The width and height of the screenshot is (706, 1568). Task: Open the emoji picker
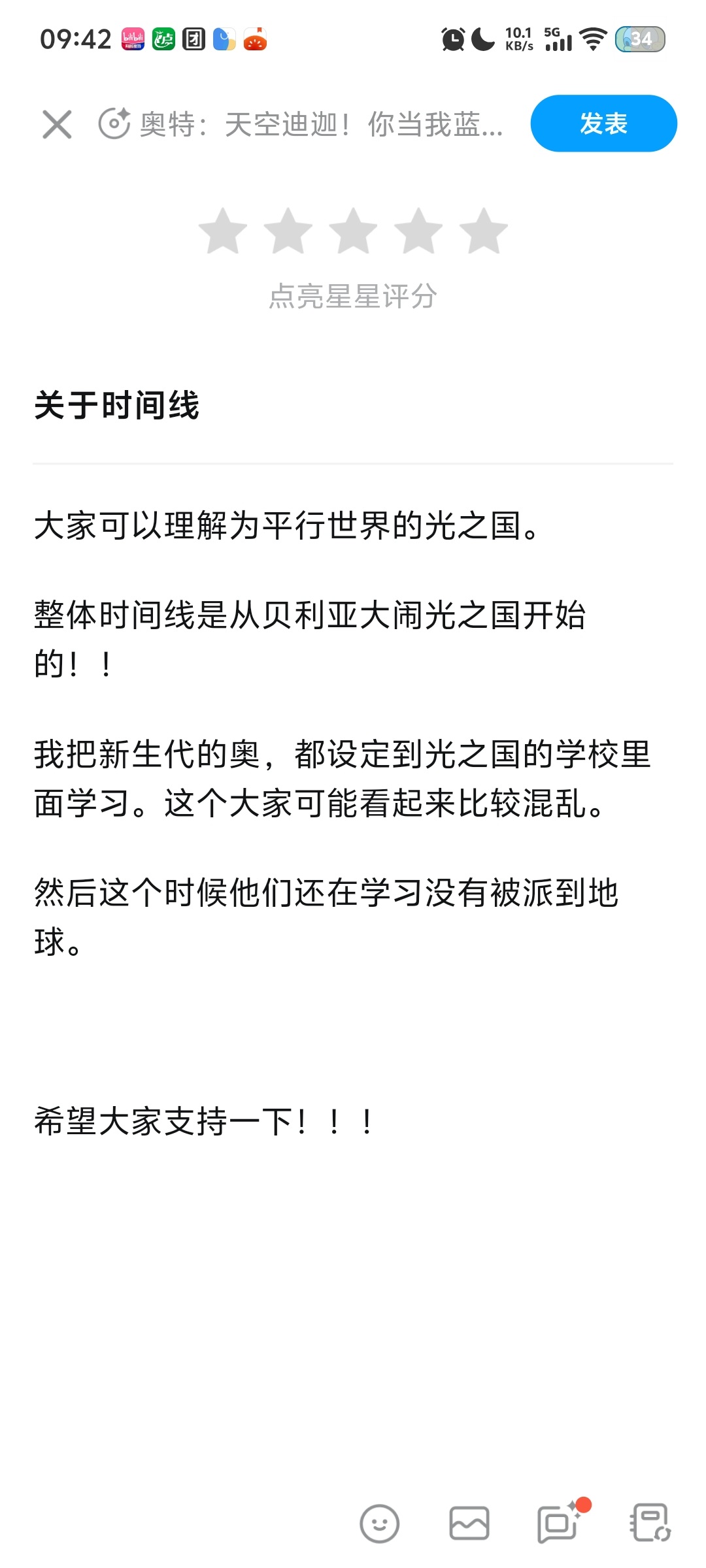click(379, 1524)
